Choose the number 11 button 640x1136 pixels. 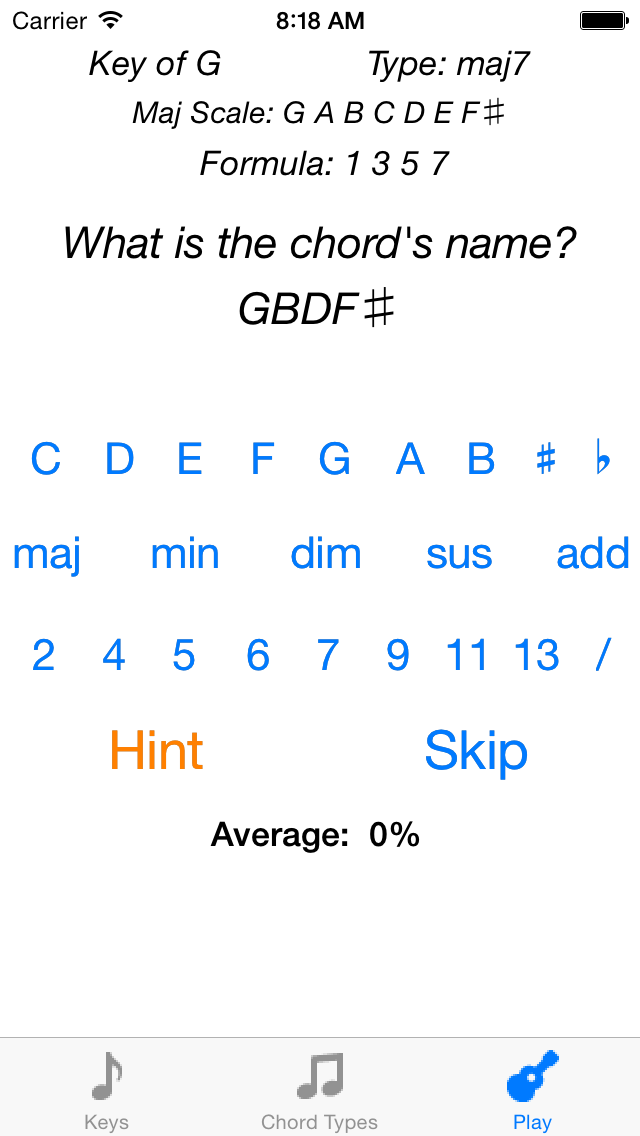point(467,655)
